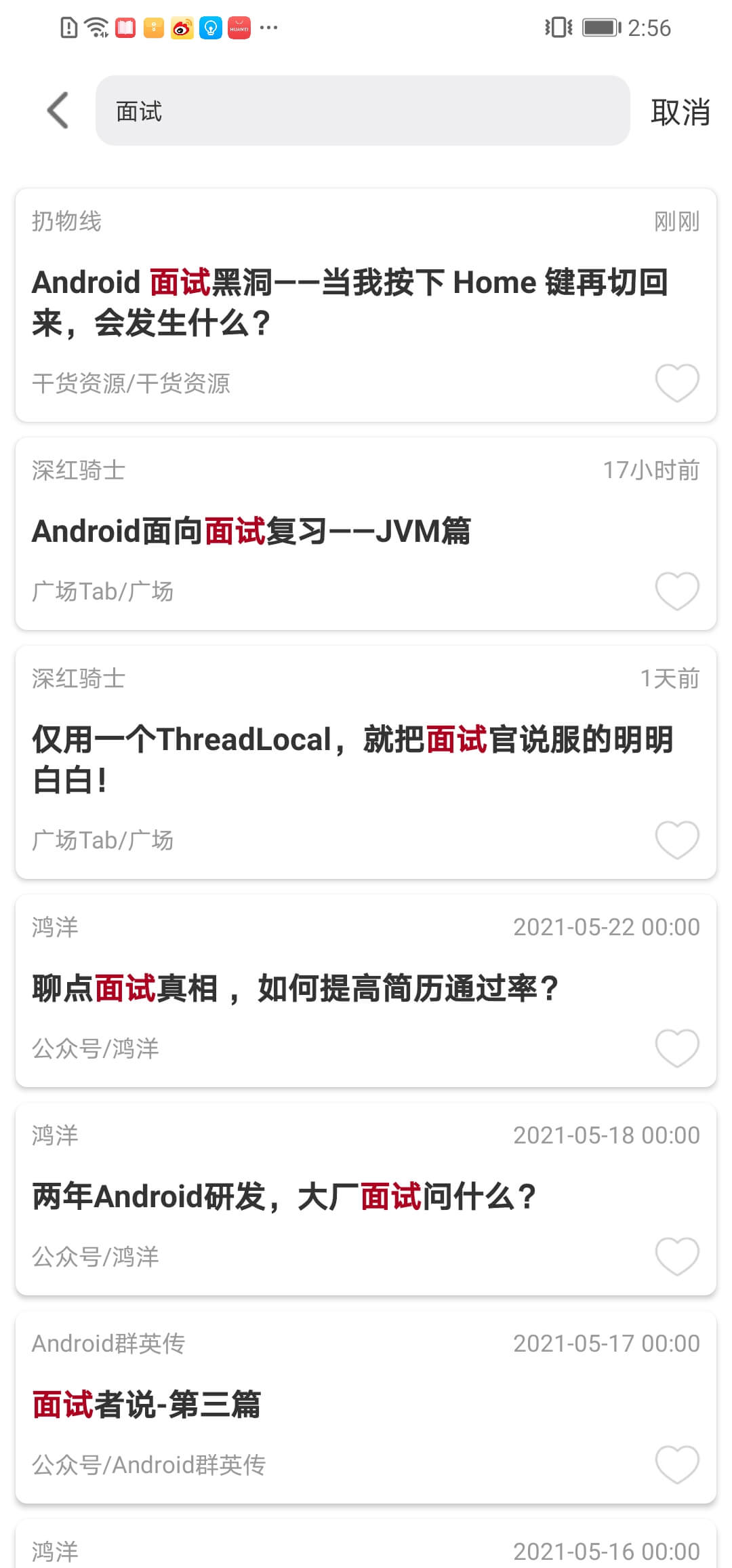Favorite the JVM篇 article with heart icon
Viewport: 732px width, 1568px height.
point(677,591)
